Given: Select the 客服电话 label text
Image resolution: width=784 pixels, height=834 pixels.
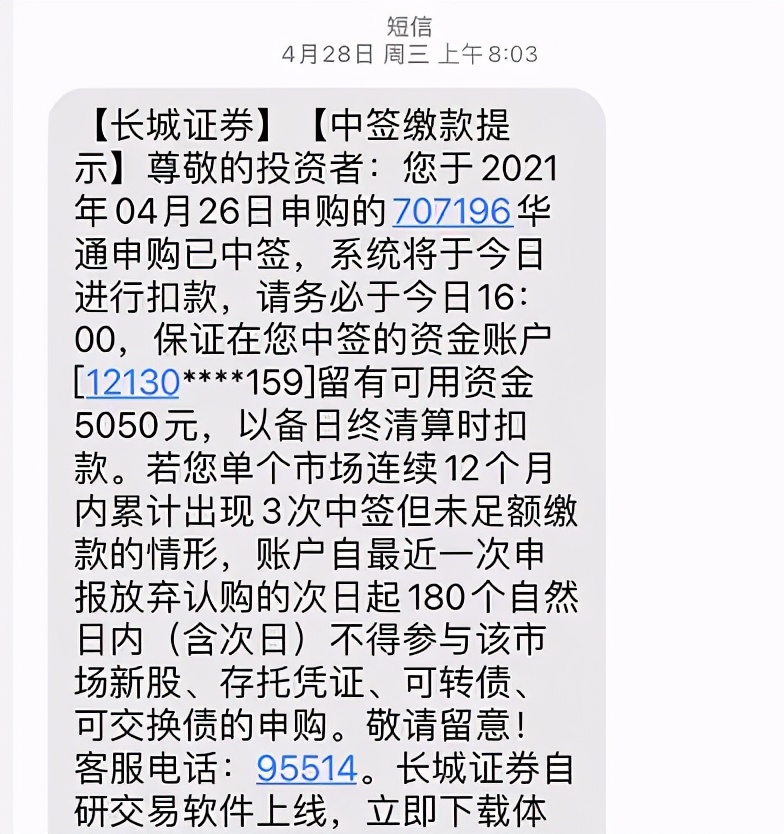Looking at the screenshot, I should pyautogui.click(x=142, y=768).
